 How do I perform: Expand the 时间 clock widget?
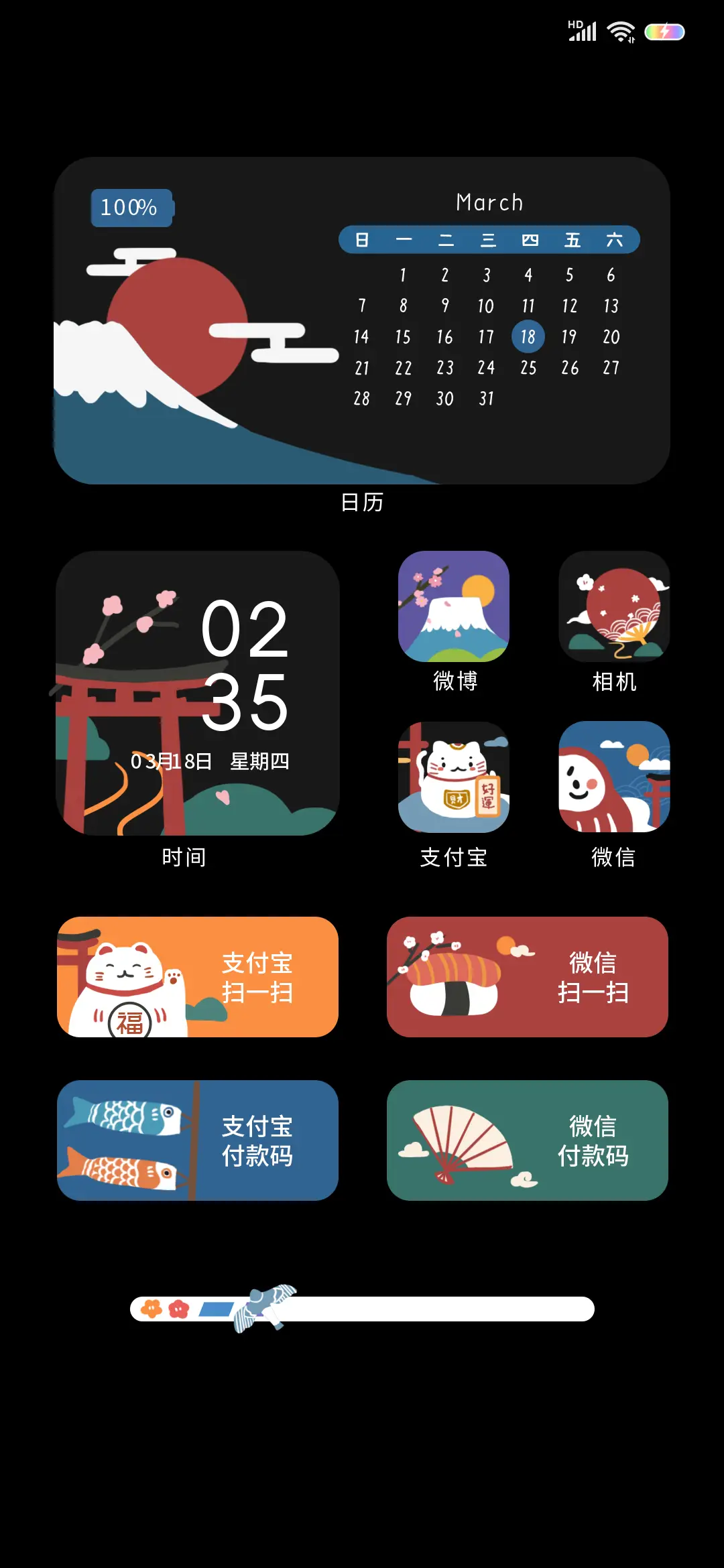(198, 695)
